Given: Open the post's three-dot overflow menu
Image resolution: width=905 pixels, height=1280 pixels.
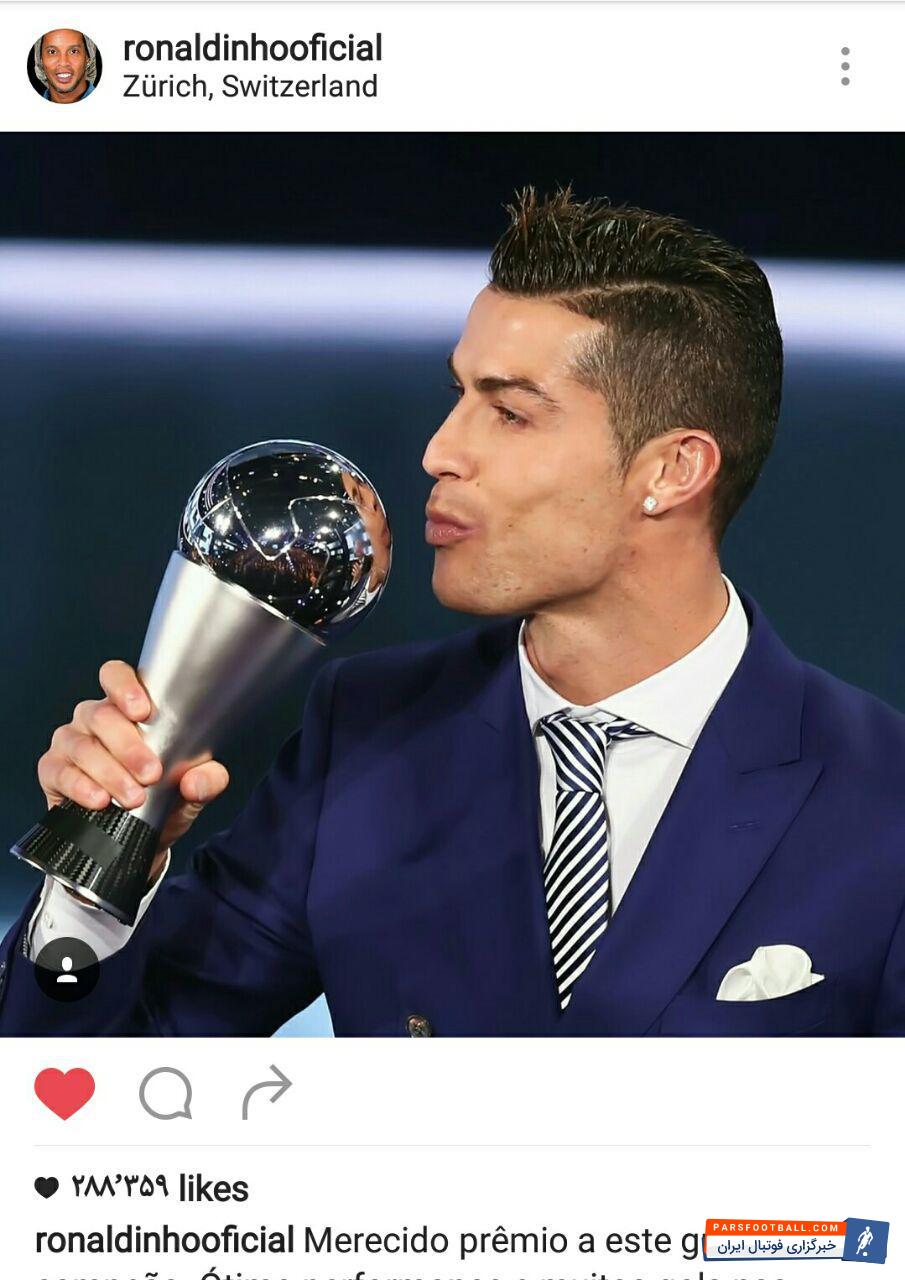Looking at the screenshot, I should pyautogui.click(x=845, y=66).
